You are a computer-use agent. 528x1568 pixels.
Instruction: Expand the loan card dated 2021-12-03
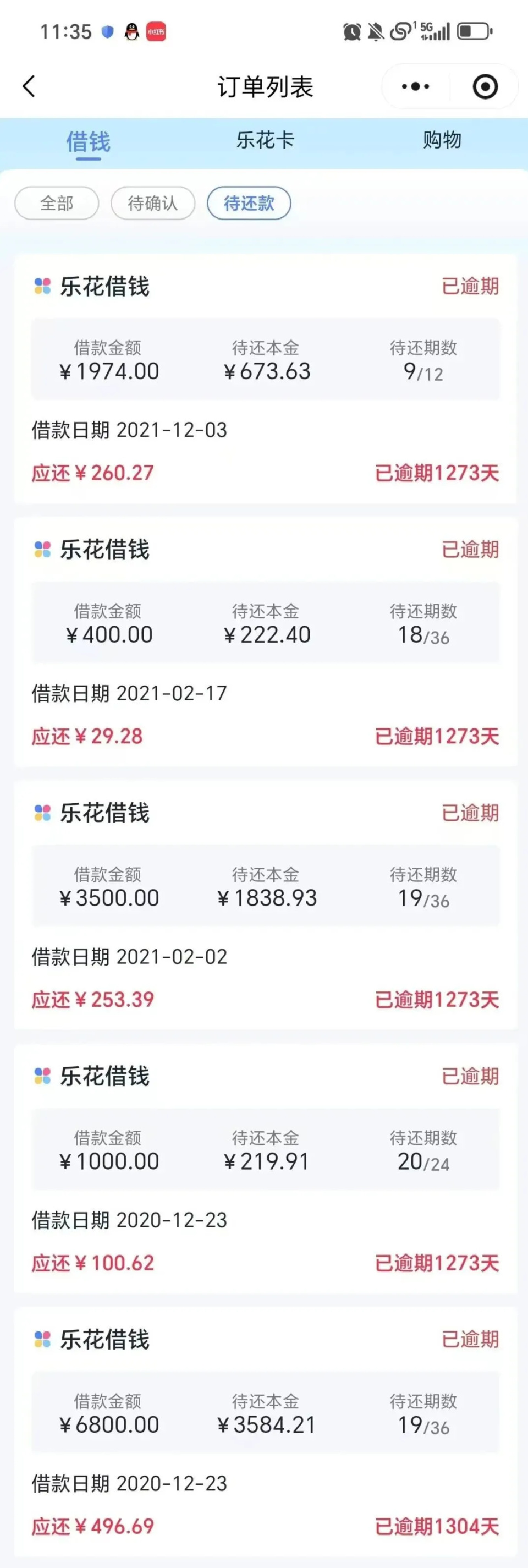pos(264,377)
